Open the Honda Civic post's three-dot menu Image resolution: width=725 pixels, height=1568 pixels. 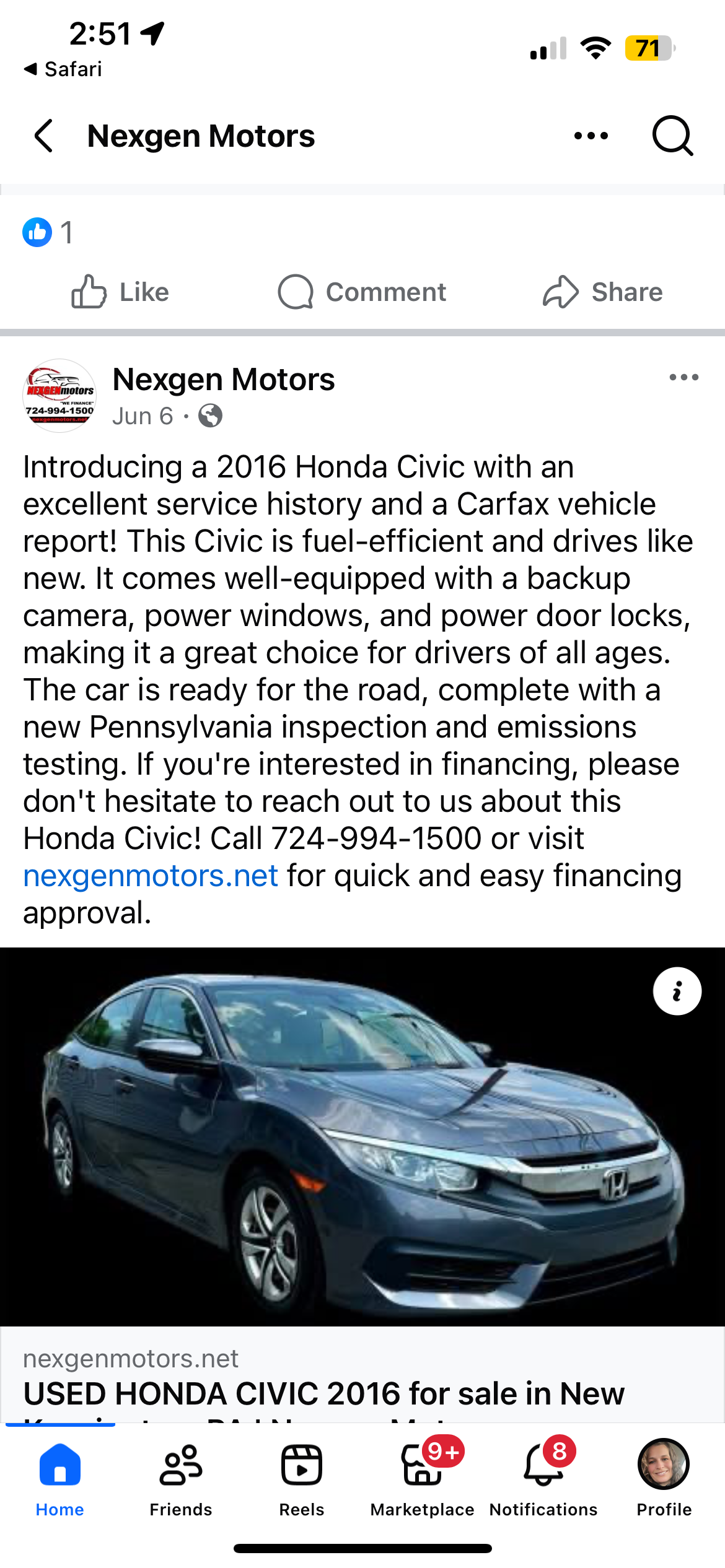pyautogui.click(x=683, y=377)
